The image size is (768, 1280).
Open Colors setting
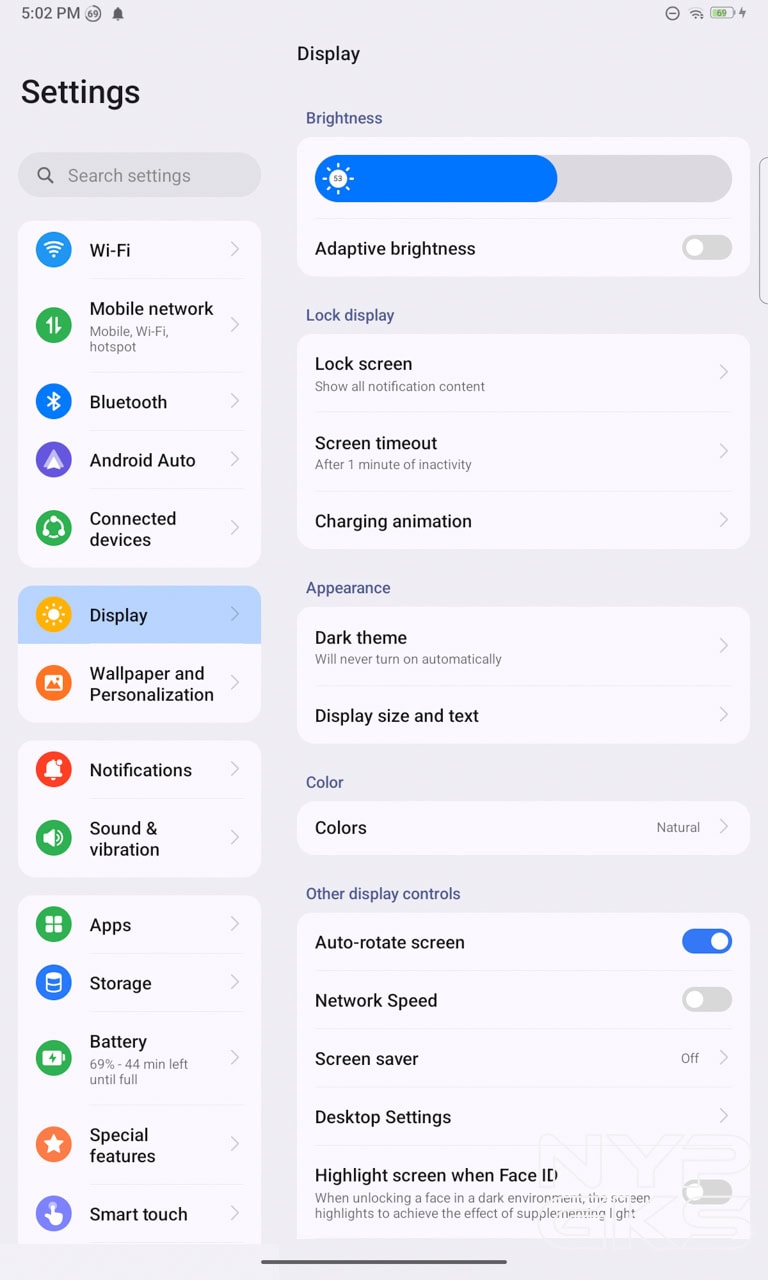[x=522, y=828]
